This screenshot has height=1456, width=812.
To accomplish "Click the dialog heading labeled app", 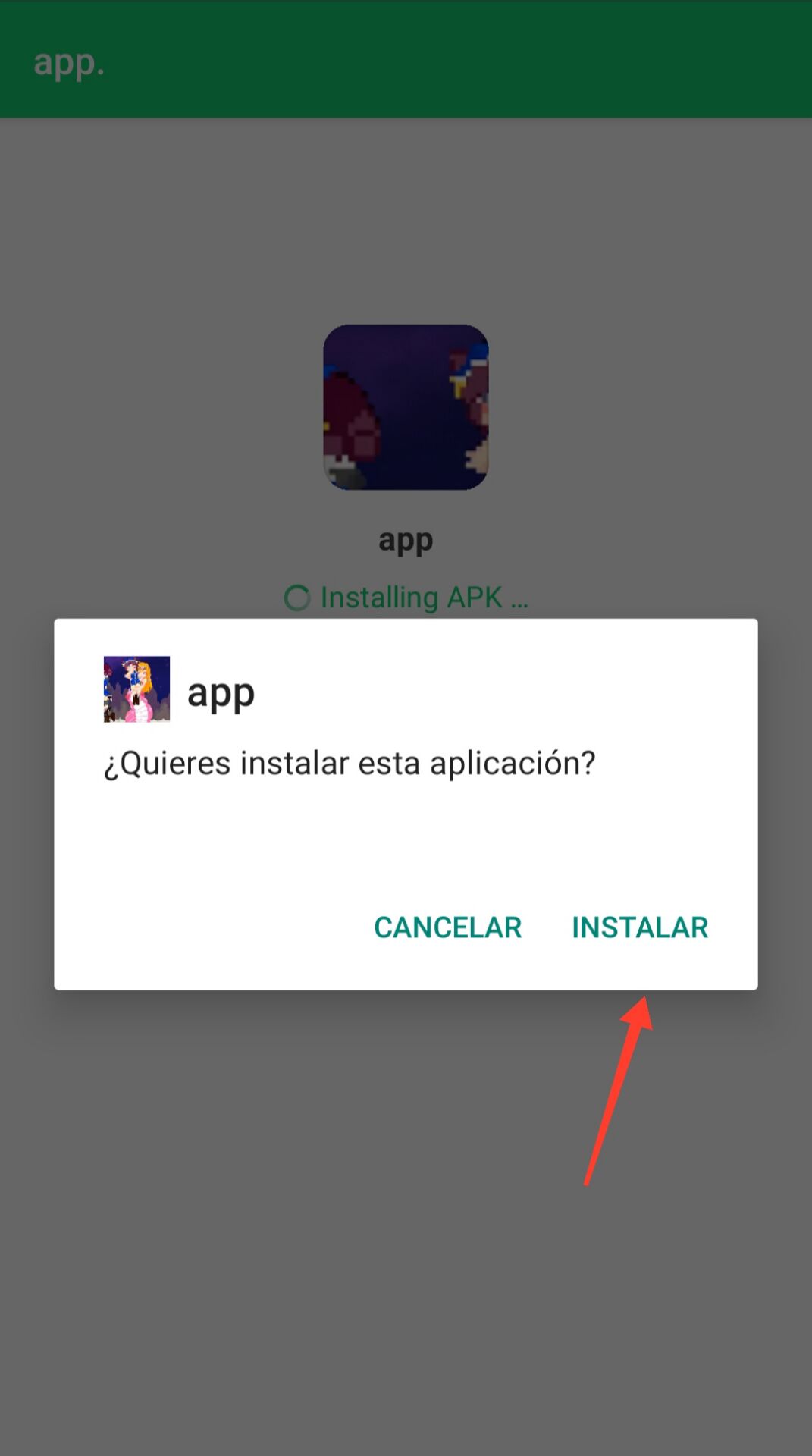I will point(220,691).
